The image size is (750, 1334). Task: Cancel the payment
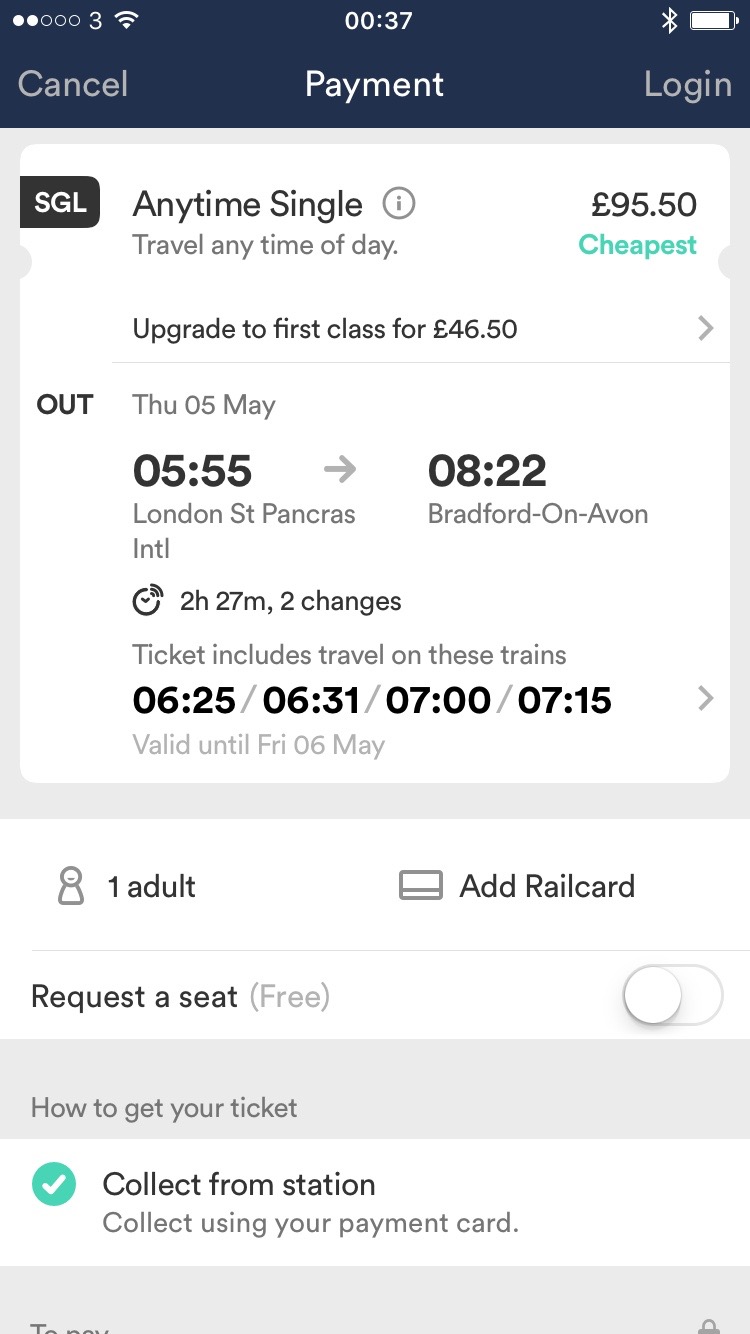click(x=73, y=84)
